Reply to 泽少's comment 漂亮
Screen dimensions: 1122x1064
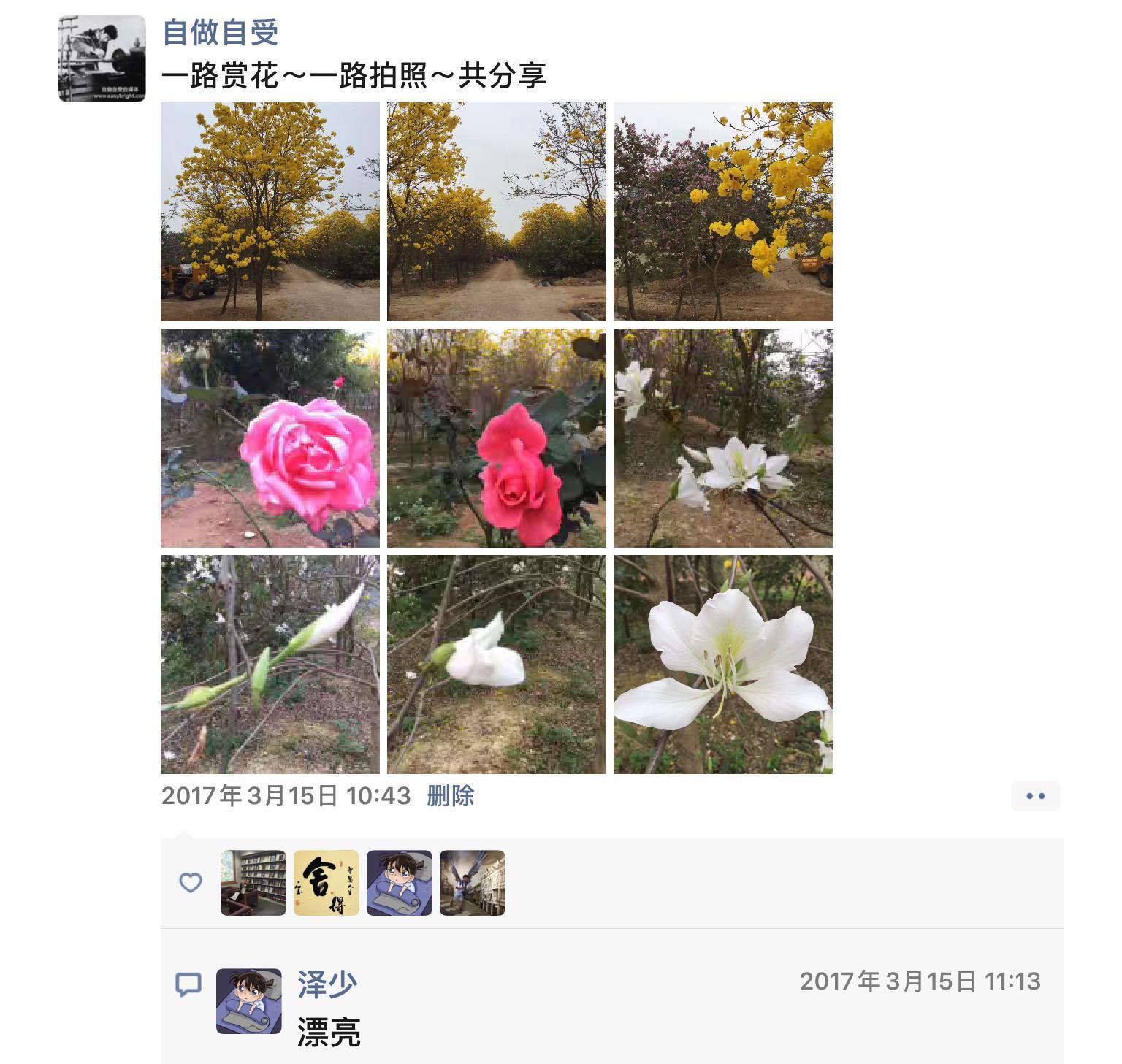[329, 1033]
